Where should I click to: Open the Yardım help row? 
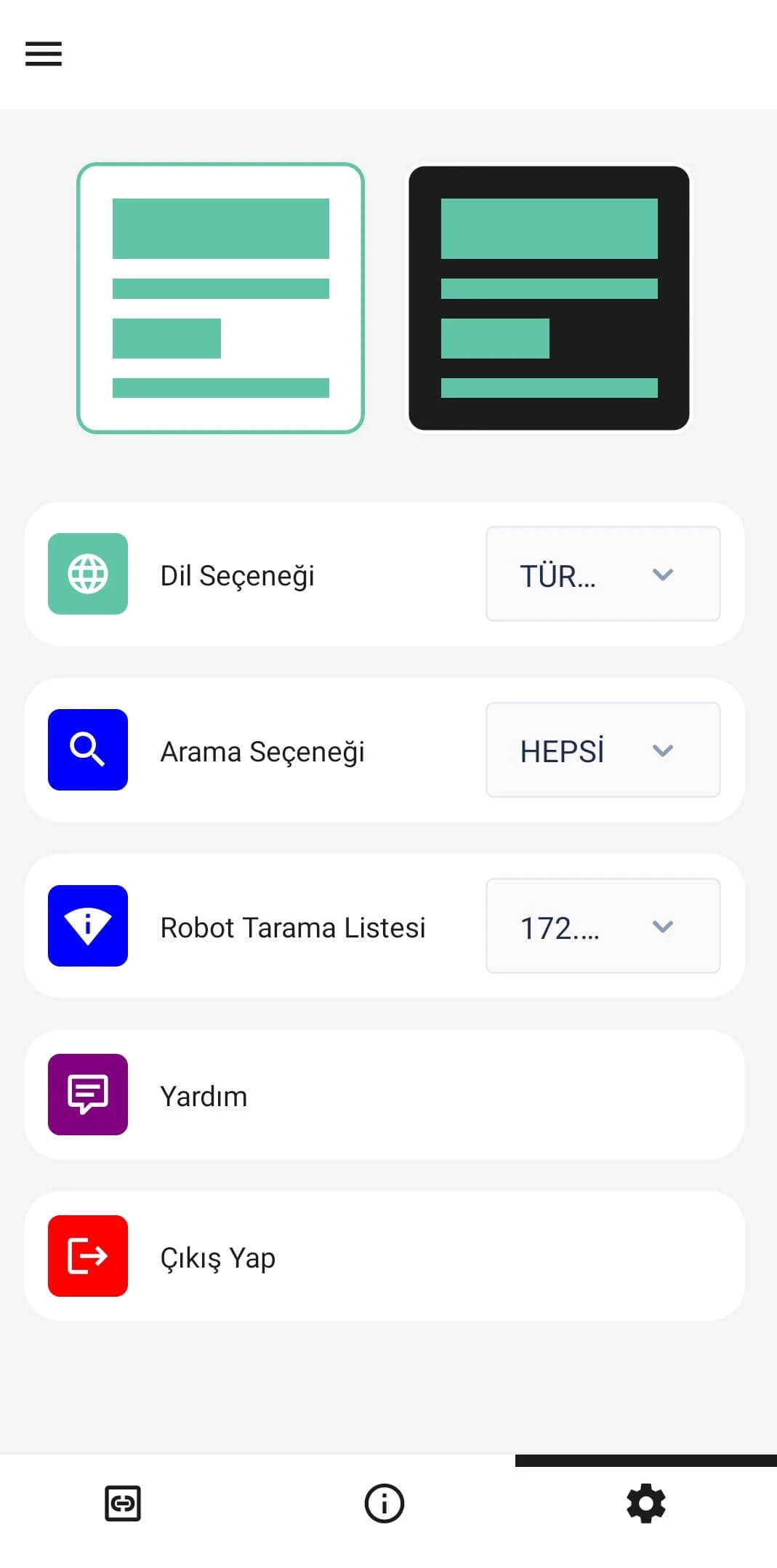pyautogui.click(x=384, y=1095)
